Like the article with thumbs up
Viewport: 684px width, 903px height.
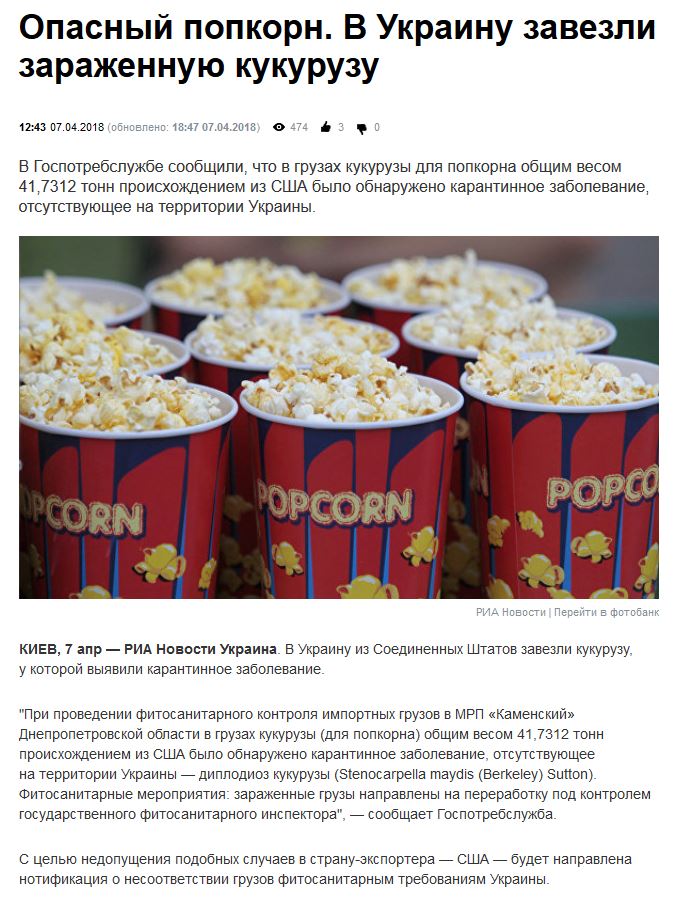point(326,127)
